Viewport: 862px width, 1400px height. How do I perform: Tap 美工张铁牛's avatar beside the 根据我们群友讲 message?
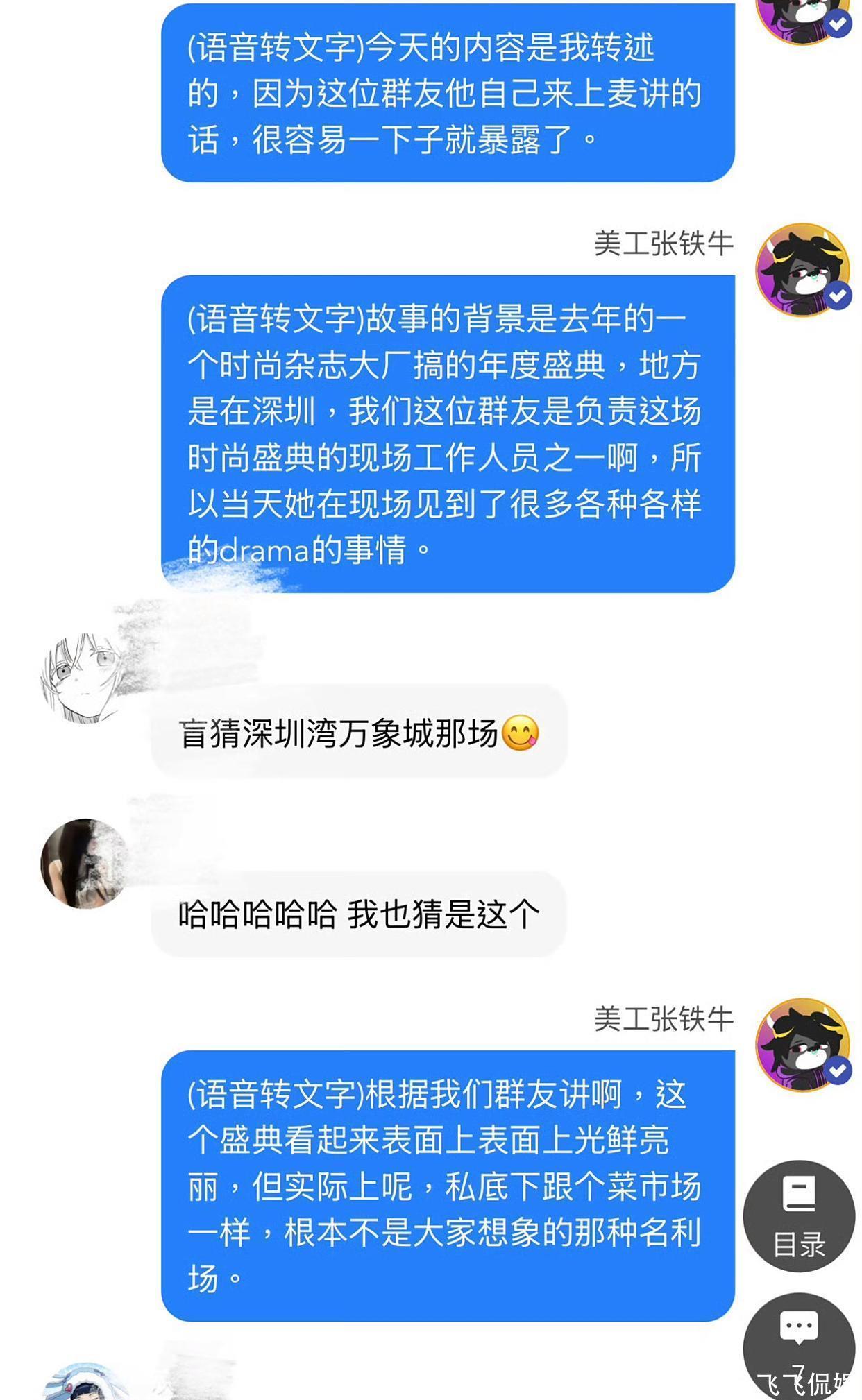click(802, 1045)
